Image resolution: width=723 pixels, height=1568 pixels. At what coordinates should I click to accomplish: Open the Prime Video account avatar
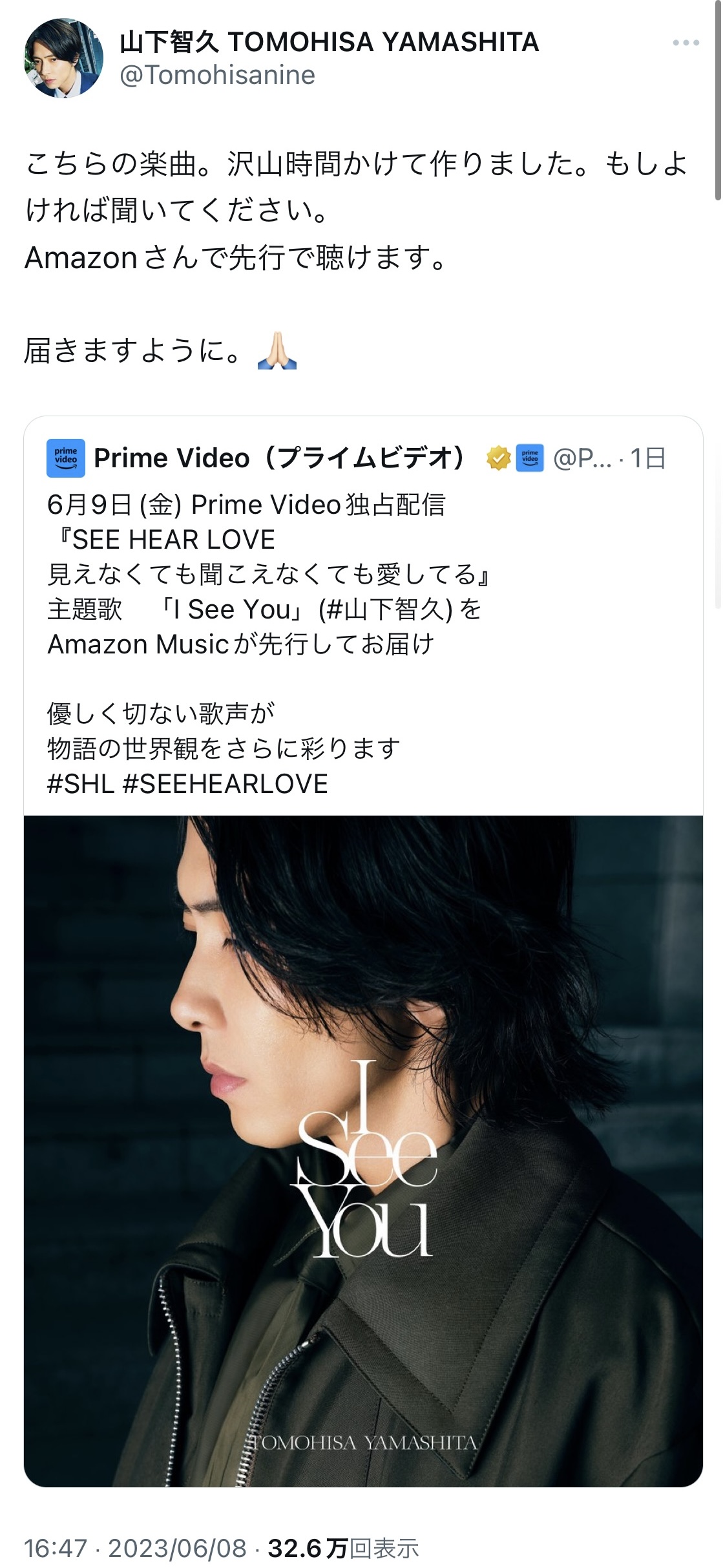(66, 458)
